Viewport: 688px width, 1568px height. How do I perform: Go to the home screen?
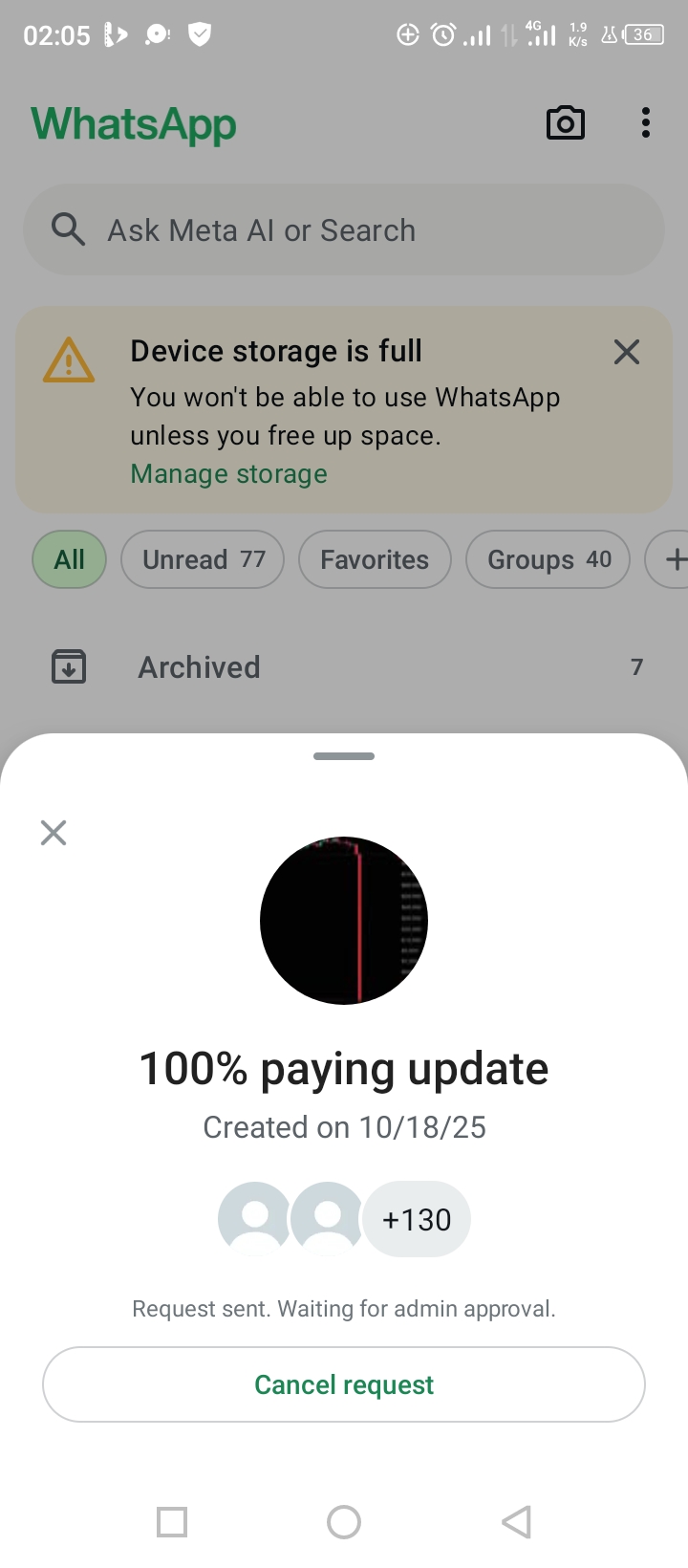coord(344,1521)
